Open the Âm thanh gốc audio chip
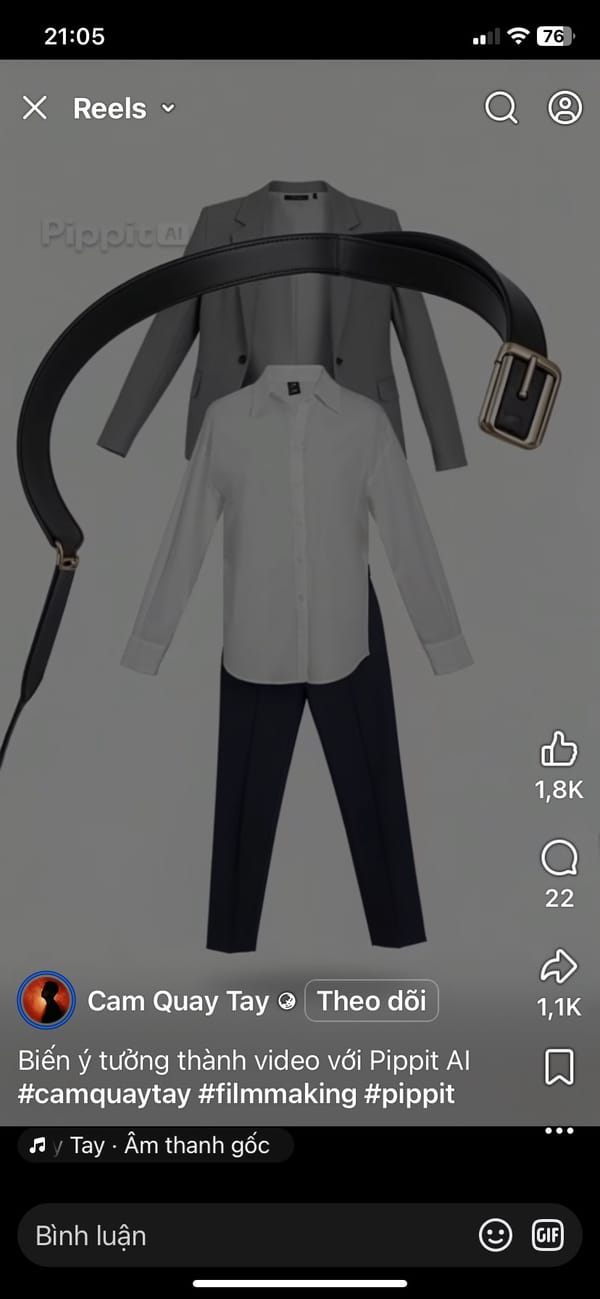 156,1146
